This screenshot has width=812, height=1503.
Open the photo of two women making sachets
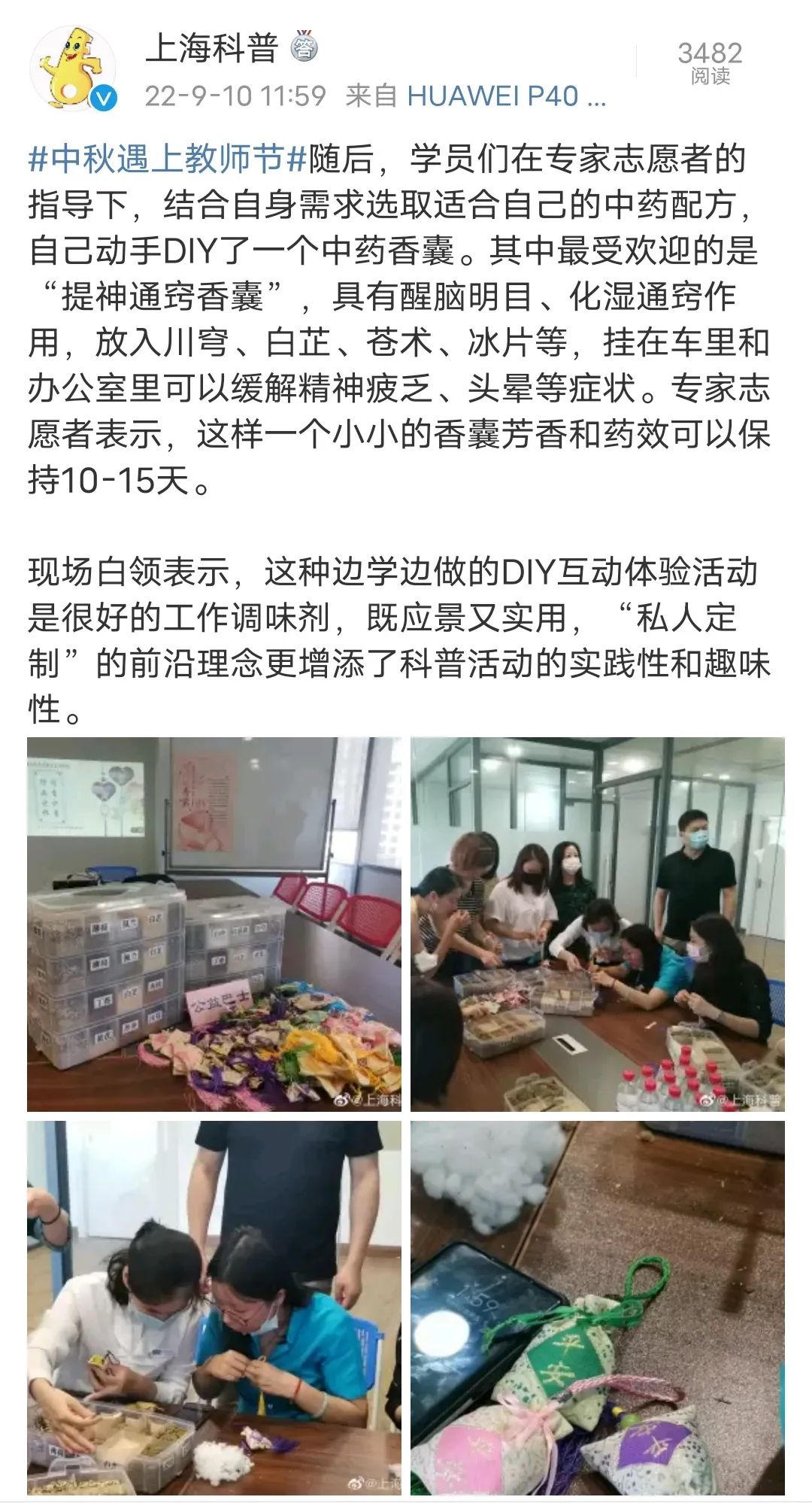pyautogui.click(x=214, y=1307)
